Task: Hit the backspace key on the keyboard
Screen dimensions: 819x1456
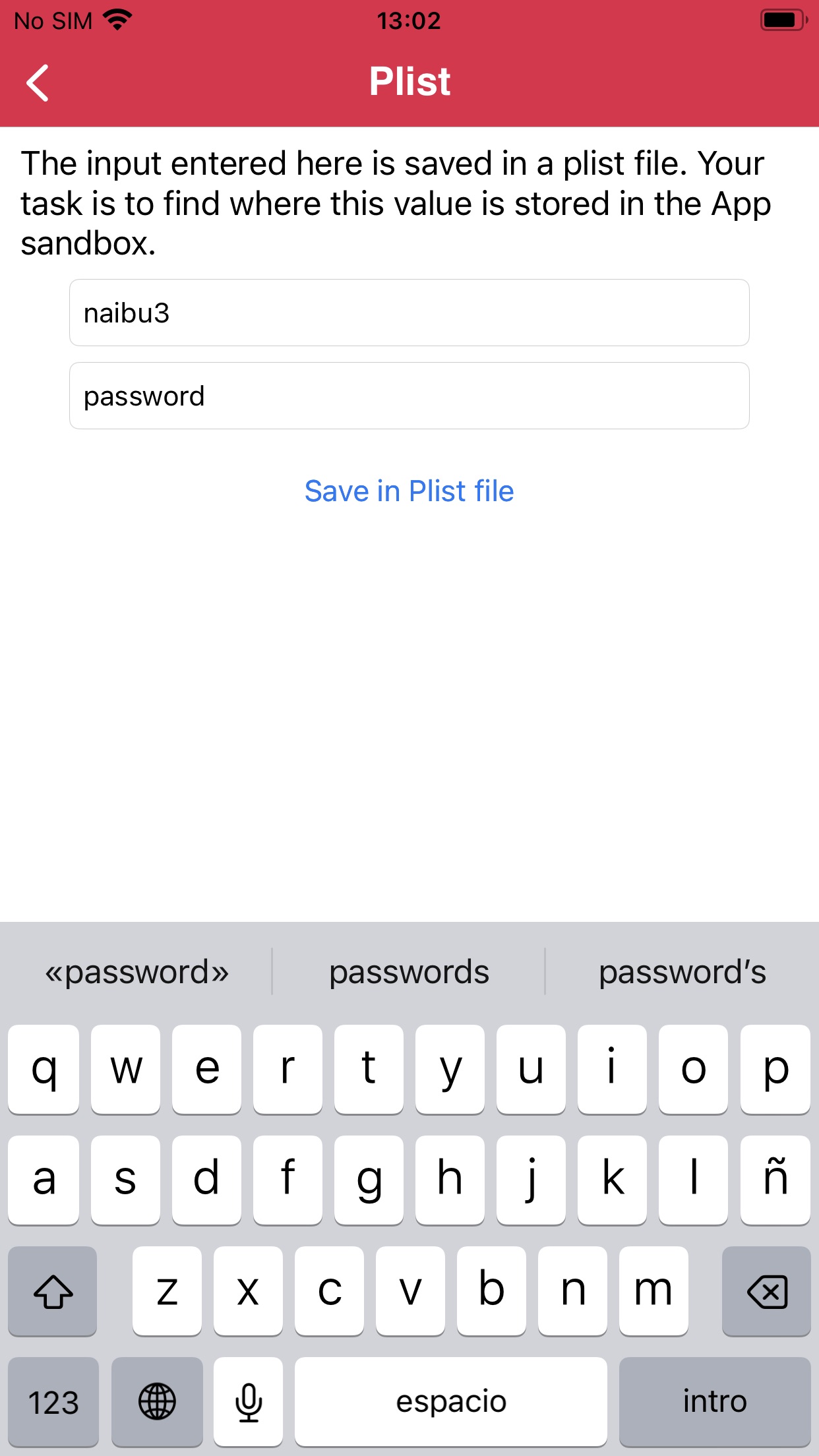Action: click(x=766, y=1291)
